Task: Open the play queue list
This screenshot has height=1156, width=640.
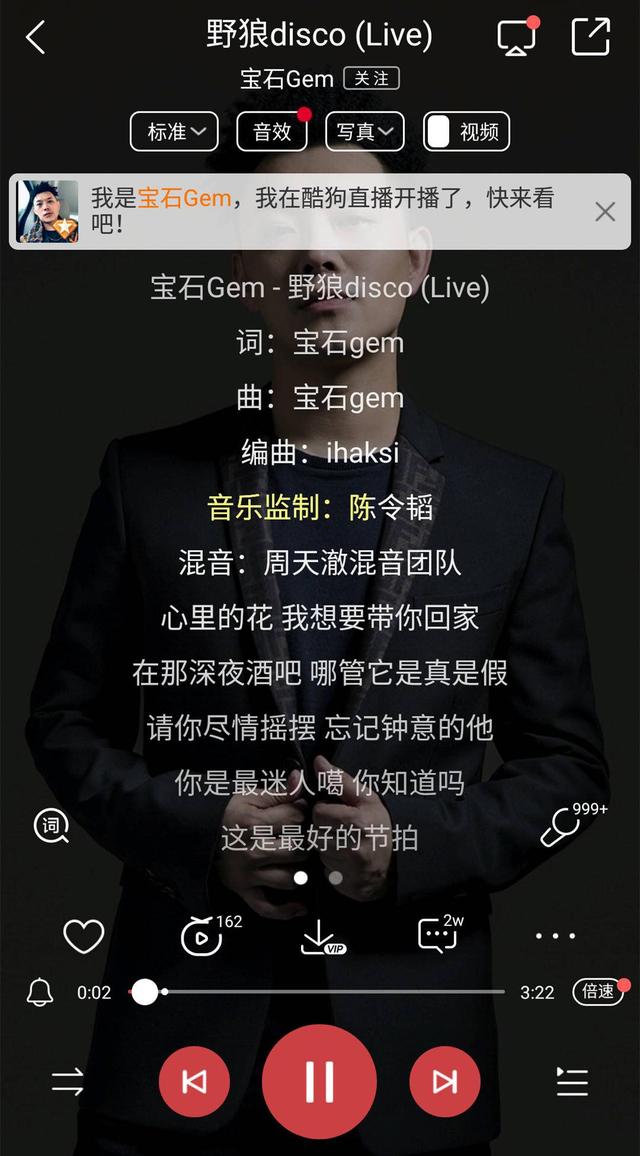Action: [572, 1081]
